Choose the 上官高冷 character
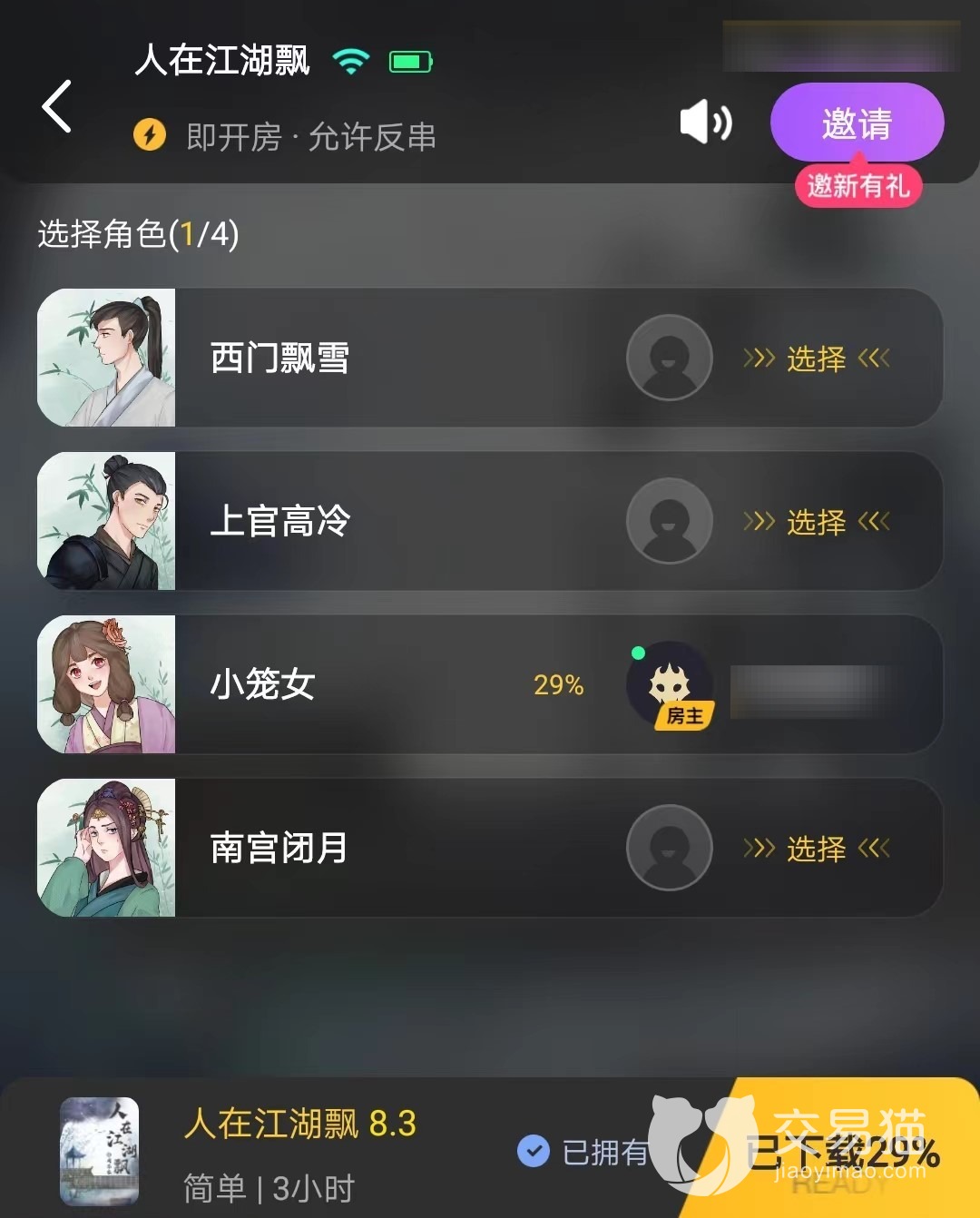Screen dimensions: 980x1218 point(816,522)
